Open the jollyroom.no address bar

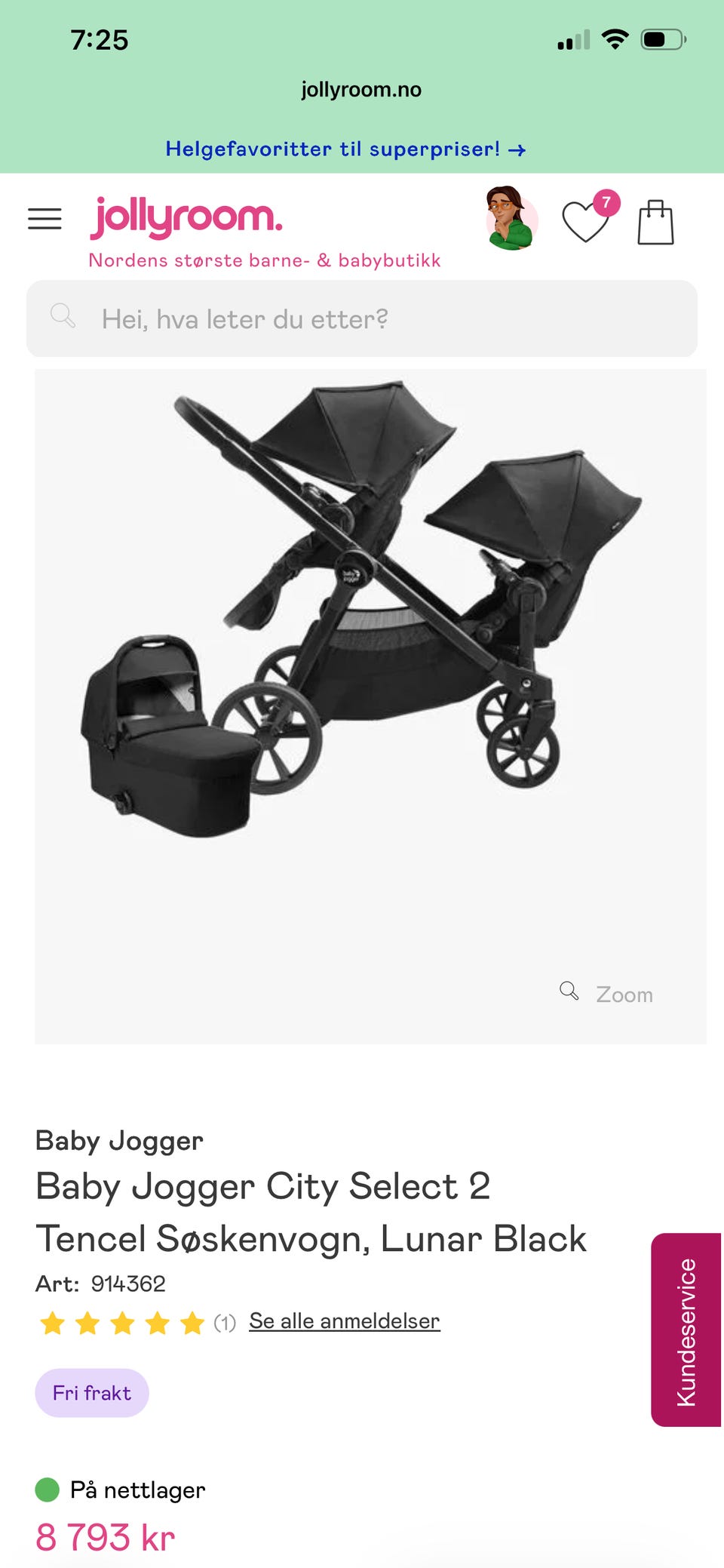click(361, 90)
